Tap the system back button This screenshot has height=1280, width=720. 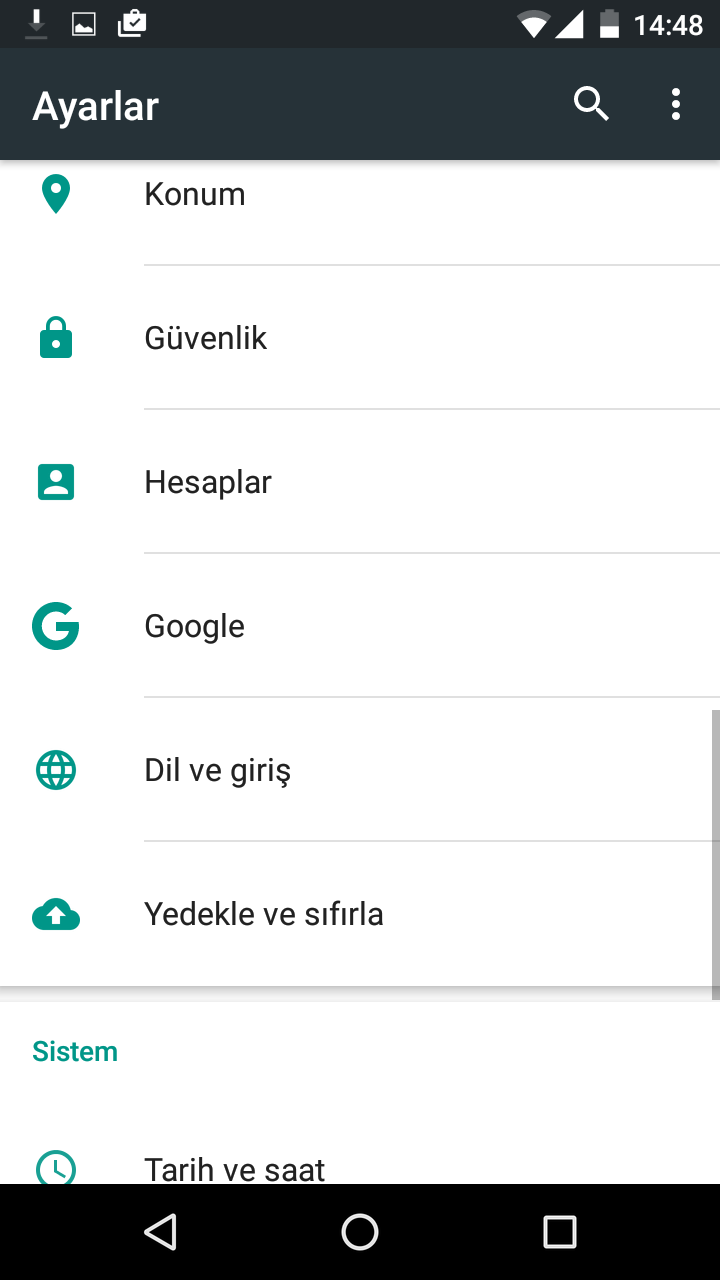point(160,1232)
